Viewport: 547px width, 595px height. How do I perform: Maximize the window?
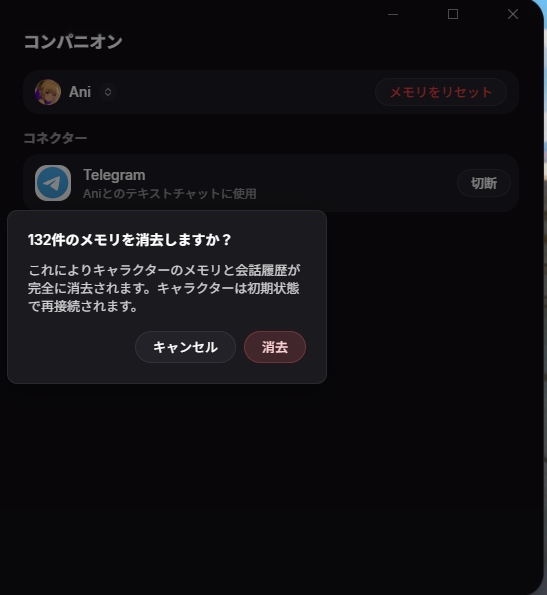(453, 14)
